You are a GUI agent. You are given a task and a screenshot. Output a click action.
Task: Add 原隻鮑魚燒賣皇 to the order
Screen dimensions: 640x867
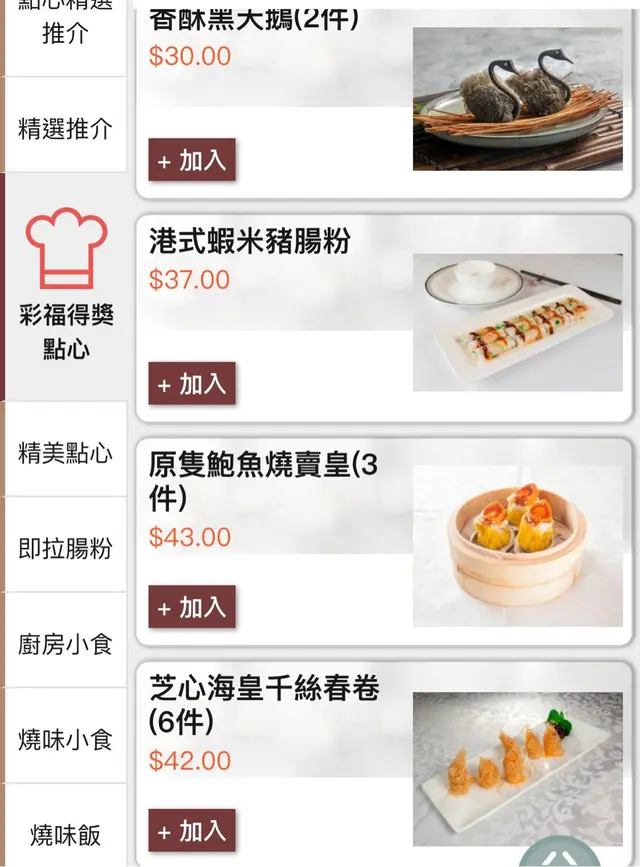[192, 607]
